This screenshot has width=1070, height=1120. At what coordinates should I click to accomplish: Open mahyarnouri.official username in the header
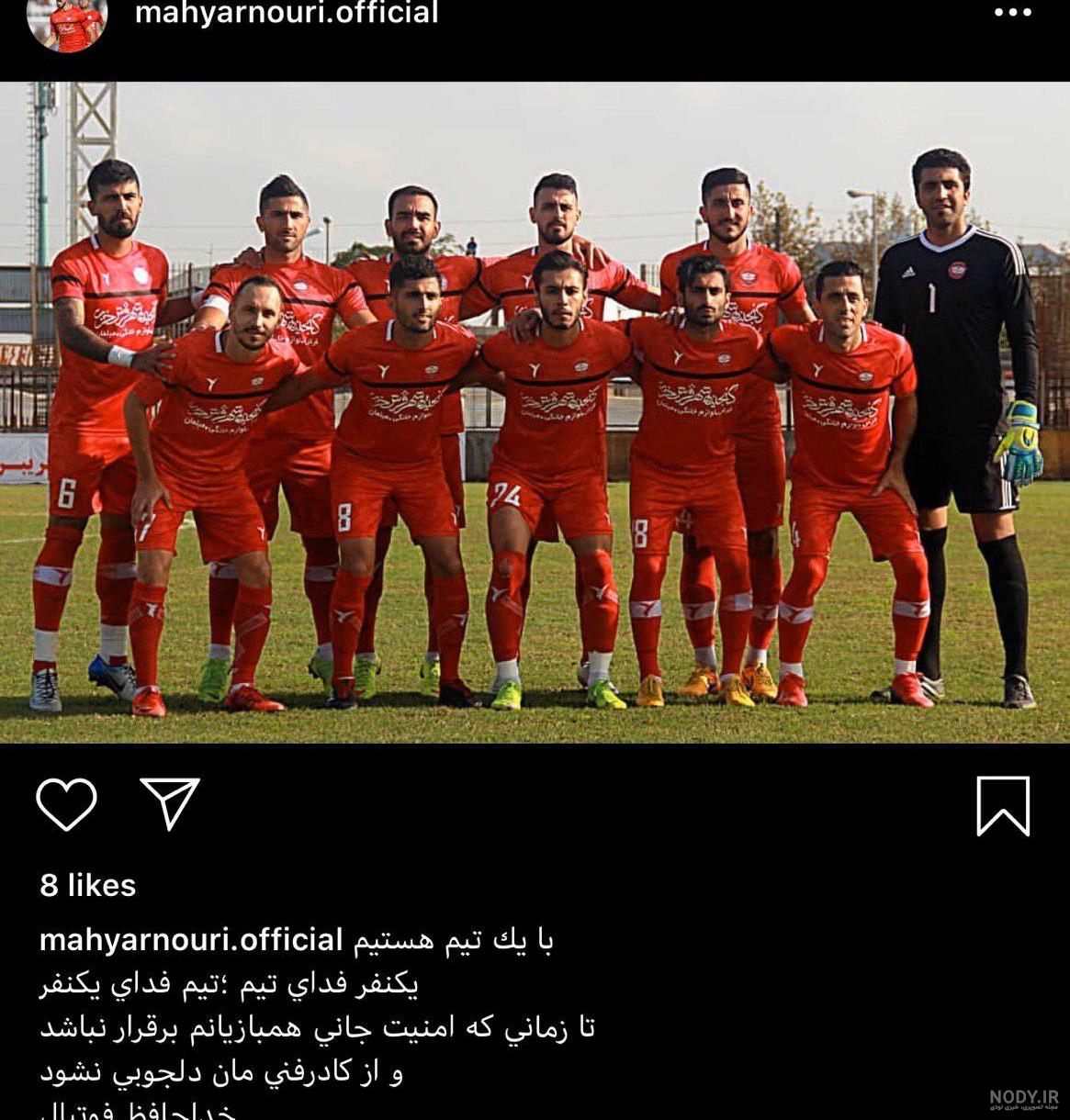coord(287,14)
